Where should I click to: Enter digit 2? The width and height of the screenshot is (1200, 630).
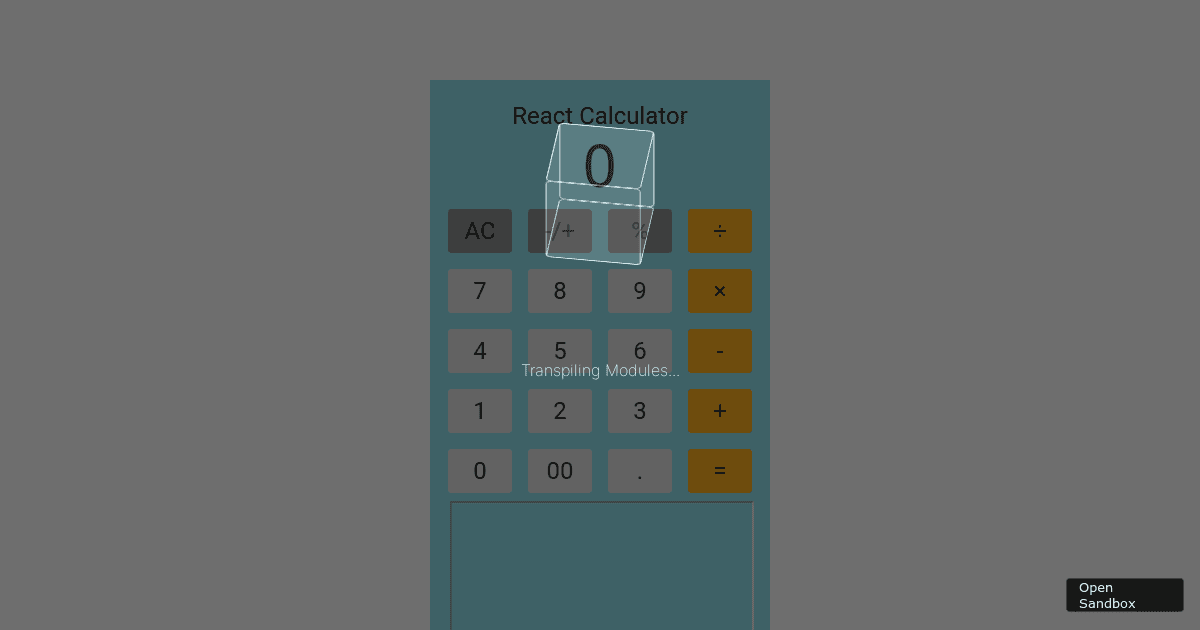[x=560, y=411]
